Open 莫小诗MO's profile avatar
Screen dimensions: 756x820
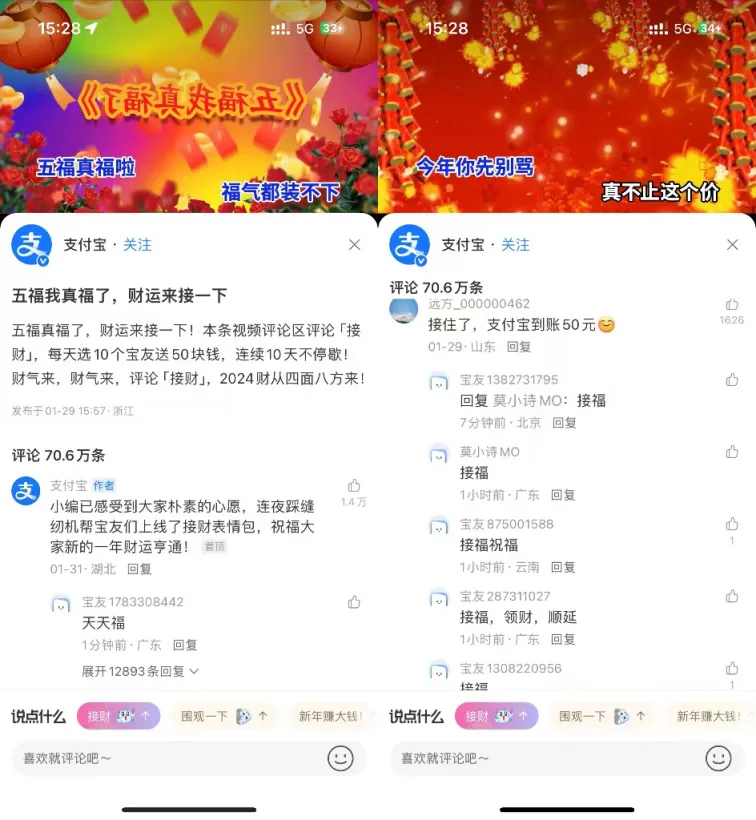(x=438, y=454)
